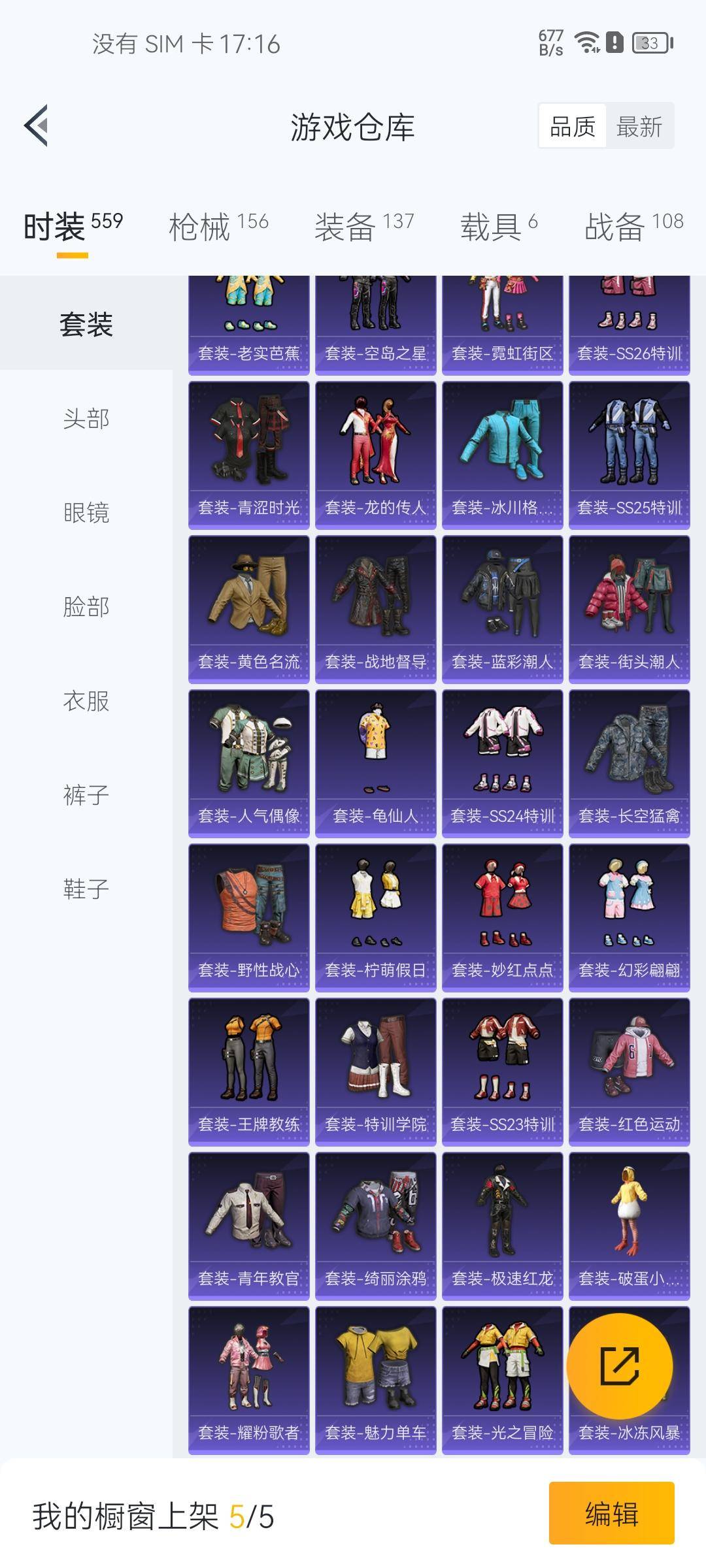Open the 套装-青涩时光 item
This screenshot has height=1568, width=706.
tap(249, 455)
